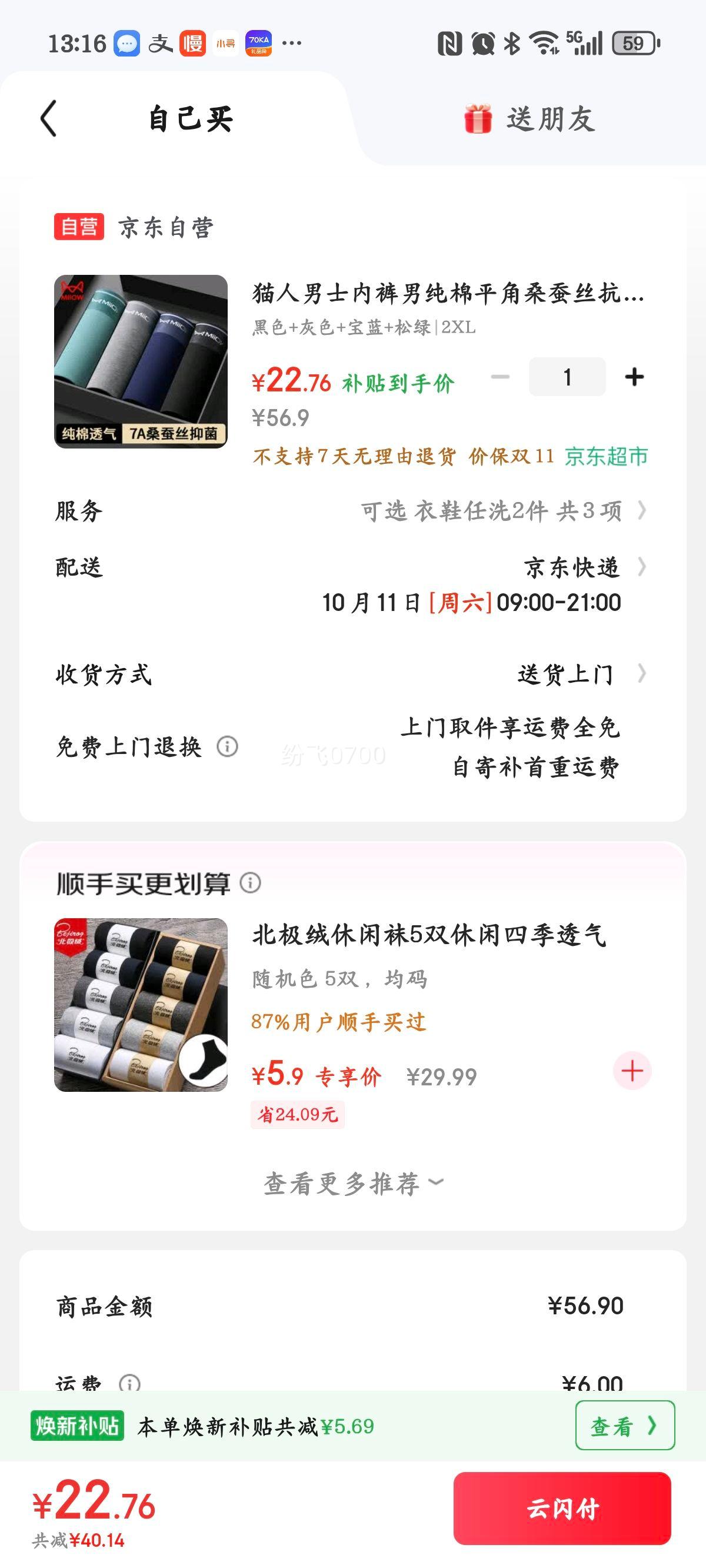
Task: Expand 查看更多推荐
Action: [353, 1183]
